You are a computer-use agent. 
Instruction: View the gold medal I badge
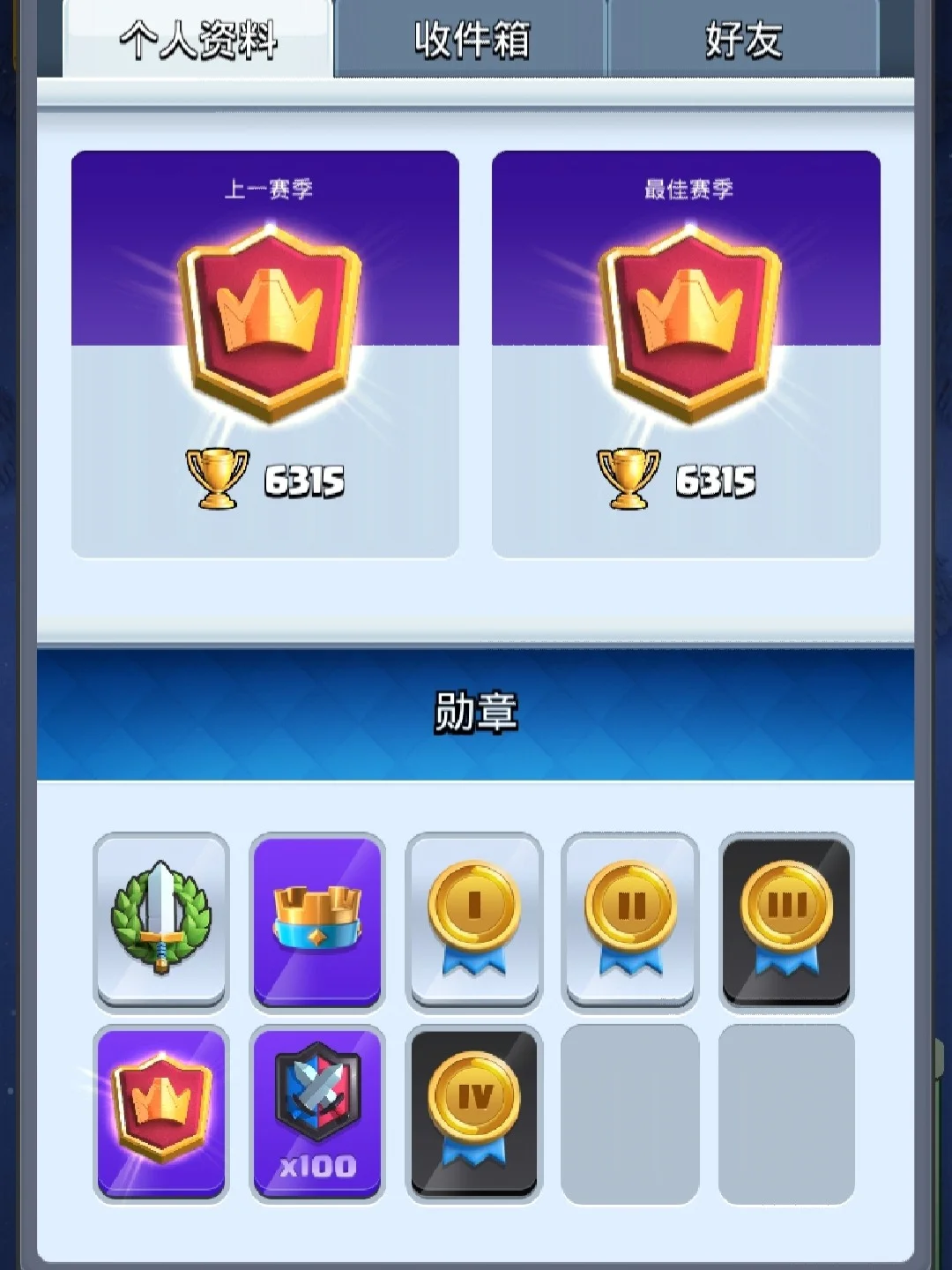[x=473, y=919]
